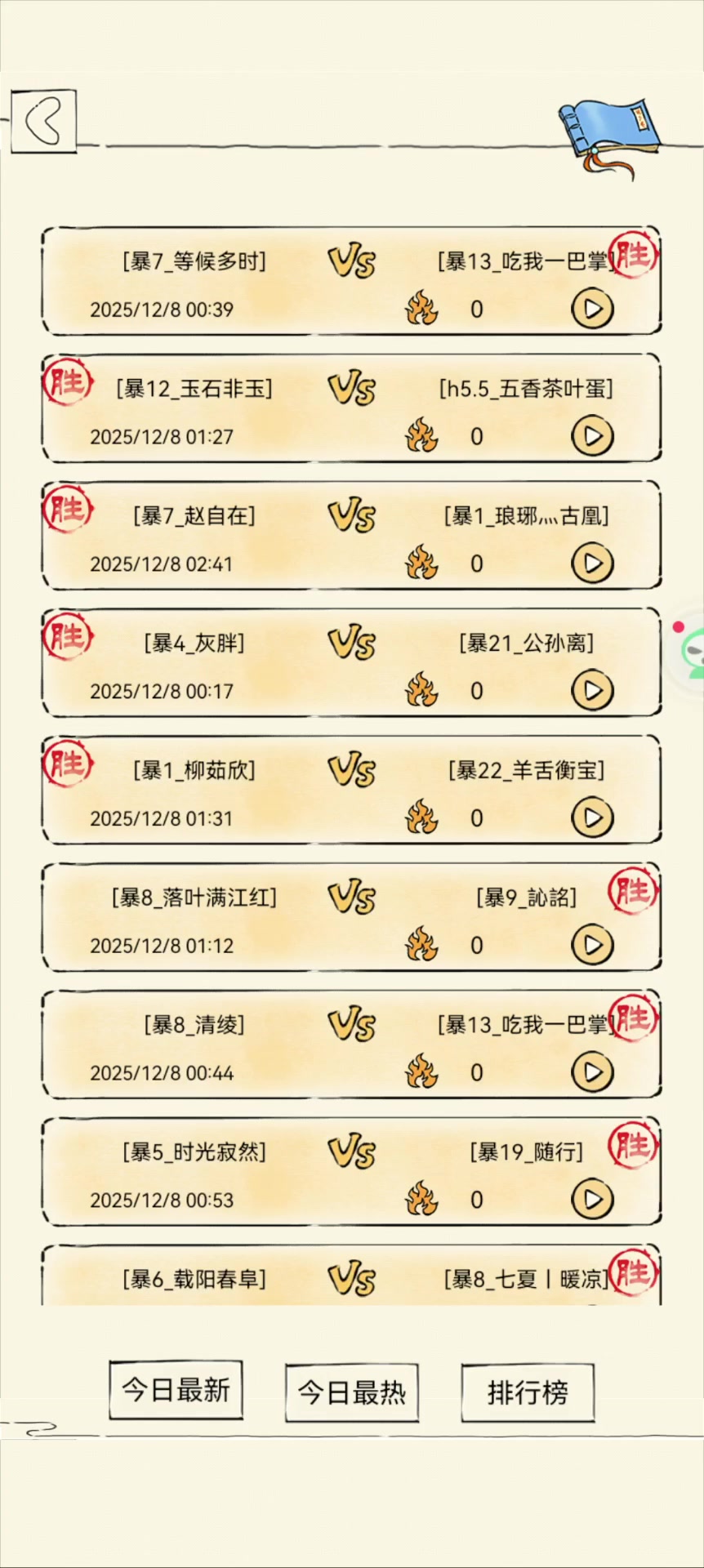Play replay of 暴12_玉石非玉 battle
Viewport: 704px width, 1568px height.
tap(592, 436)
